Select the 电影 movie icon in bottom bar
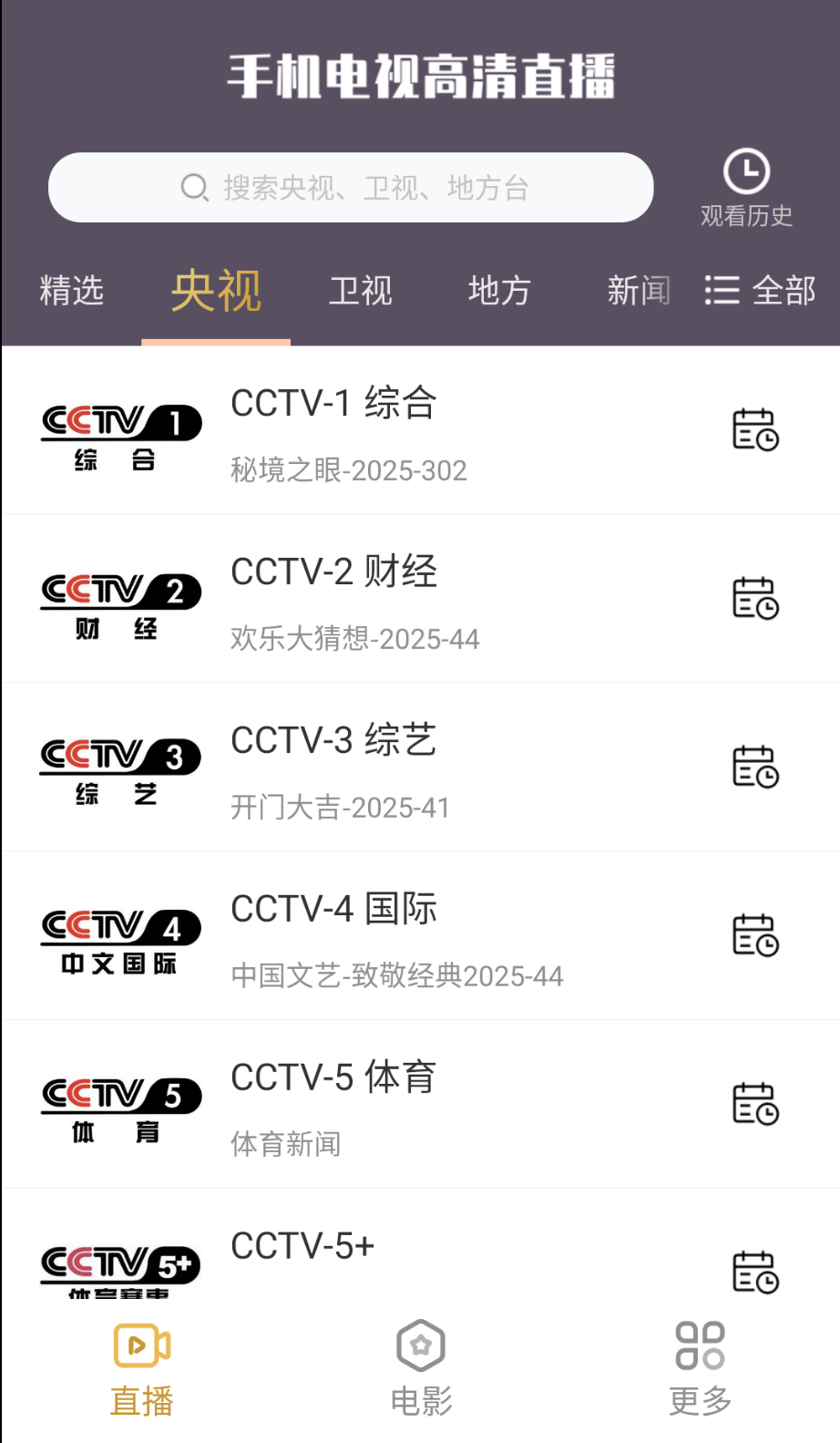The width and height of the screenshot is (840, 1443). click(x=420, y=1345)
